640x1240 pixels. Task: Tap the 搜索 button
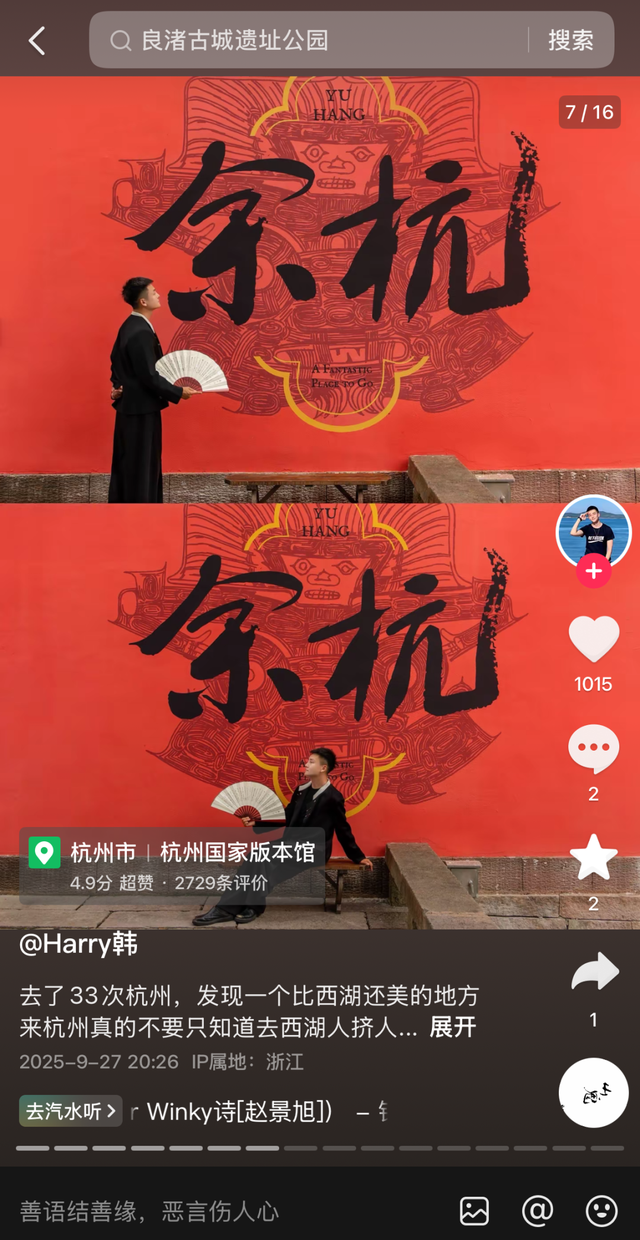coord(571,40)
